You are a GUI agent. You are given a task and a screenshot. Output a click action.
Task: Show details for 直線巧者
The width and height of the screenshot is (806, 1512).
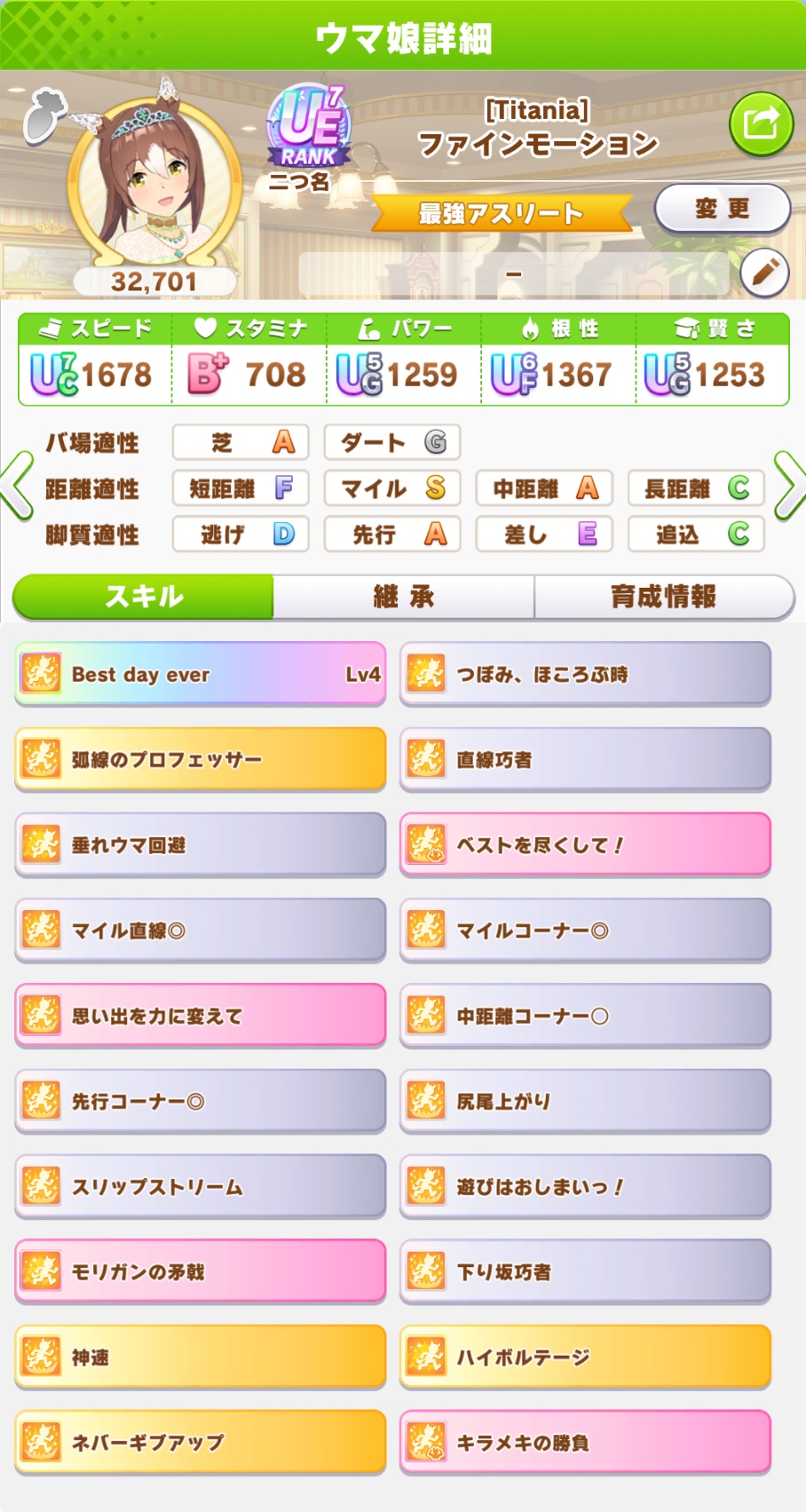[x=585, y=760]
